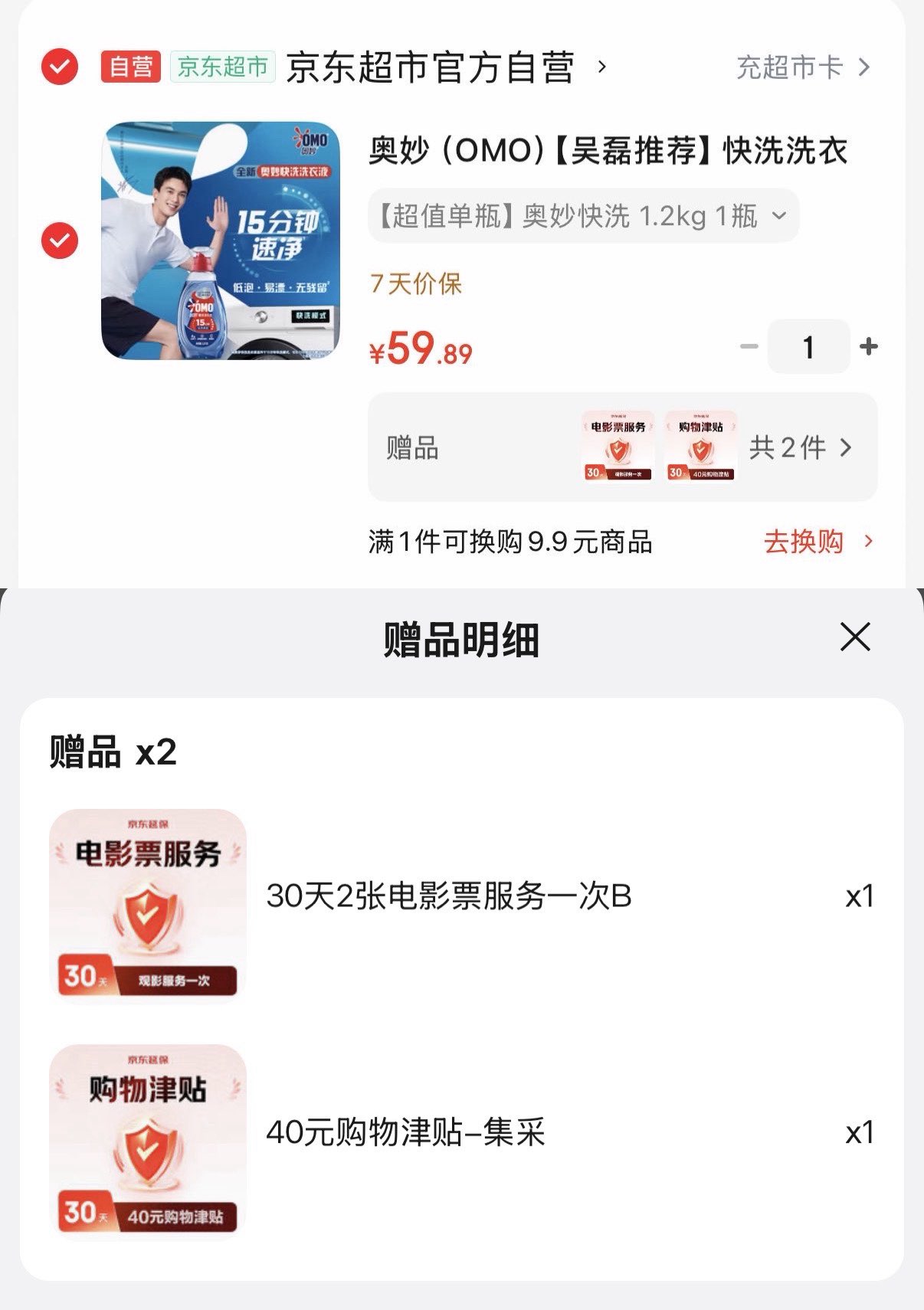Expand the 奥妙快洗 1.2kg 1瓶 variant dropdown

click(x=583, y=217)
